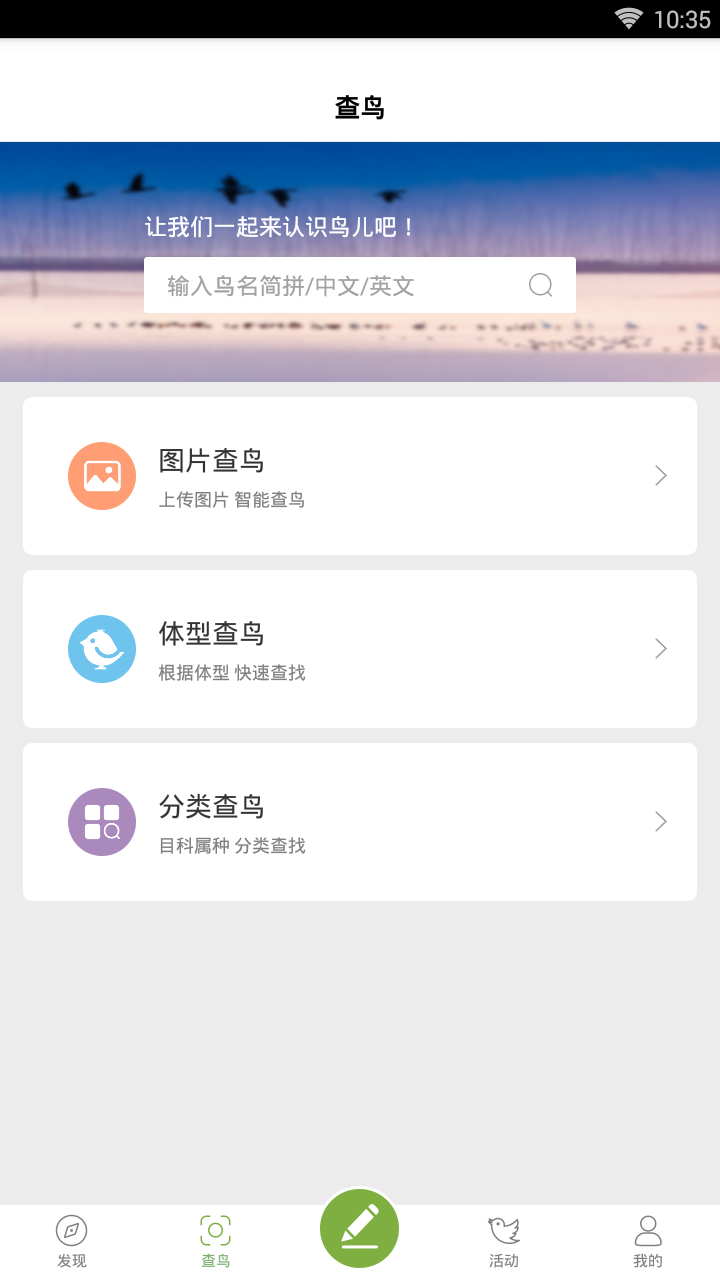Open 图片查鸟 photo identification

point(360,476)
